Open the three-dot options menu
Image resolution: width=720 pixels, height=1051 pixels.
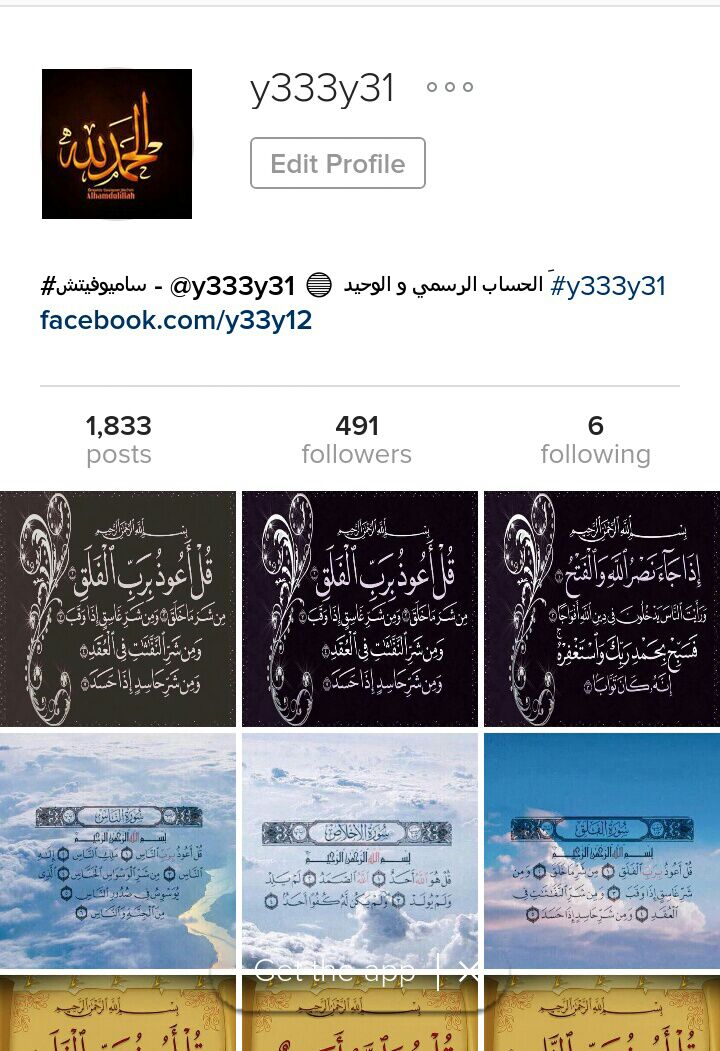click(449, 88)
